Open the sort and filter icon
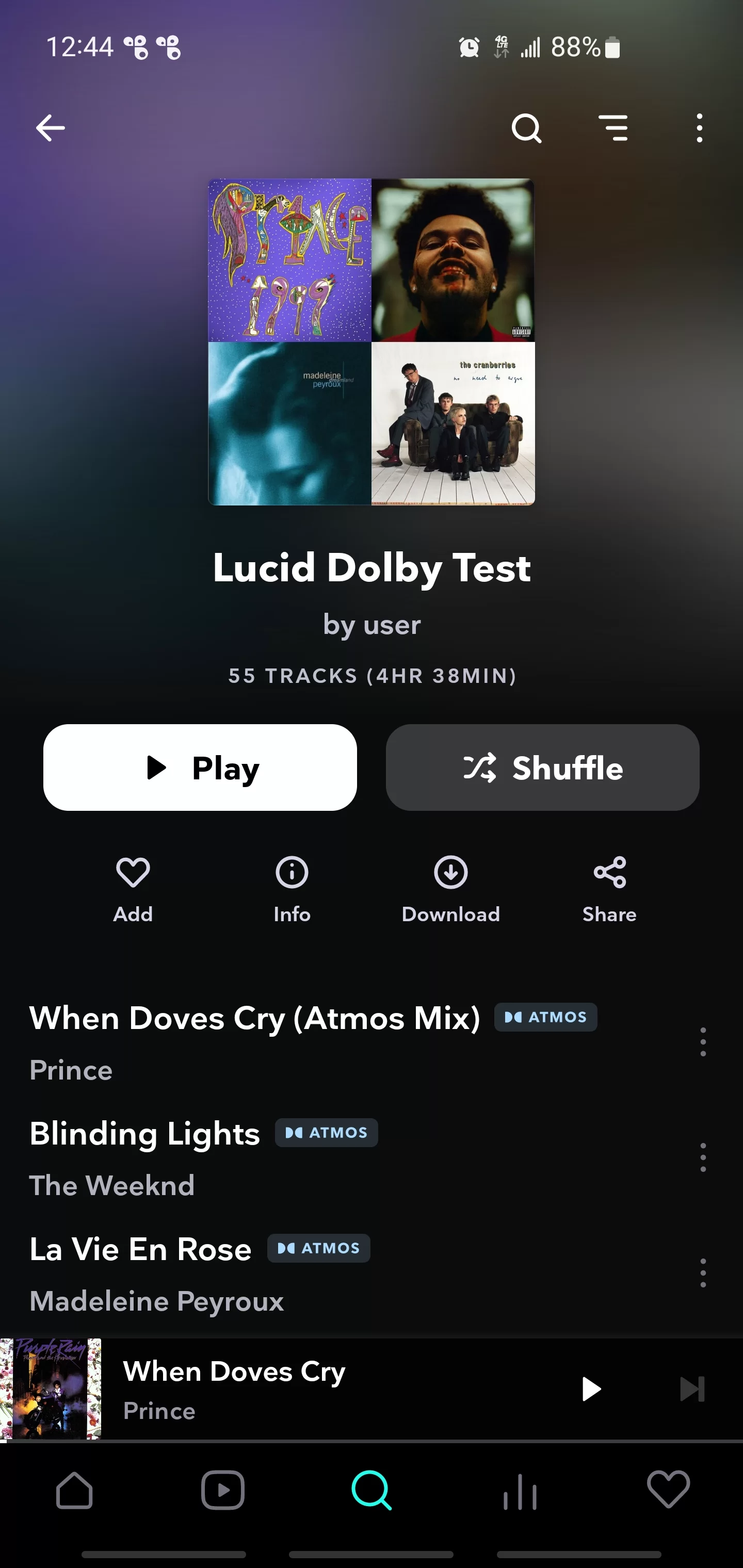 (x=613, y=128)
